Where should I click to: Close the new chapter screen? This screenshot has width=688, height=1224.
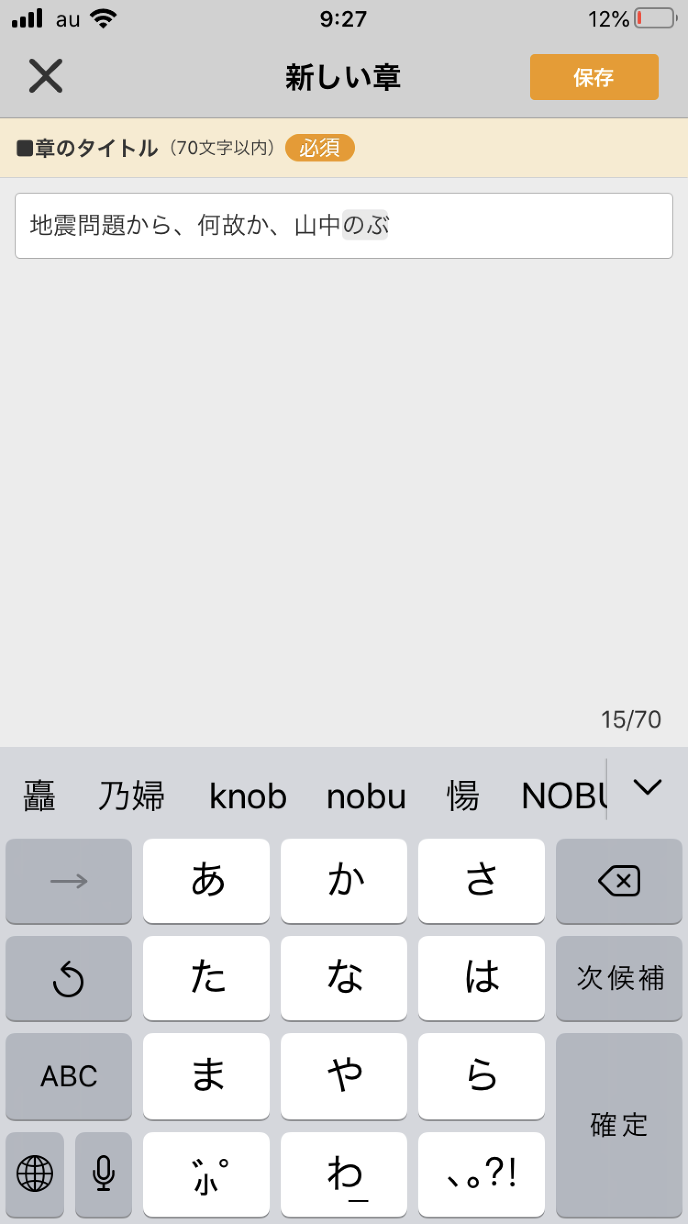[x=45, y=76]
